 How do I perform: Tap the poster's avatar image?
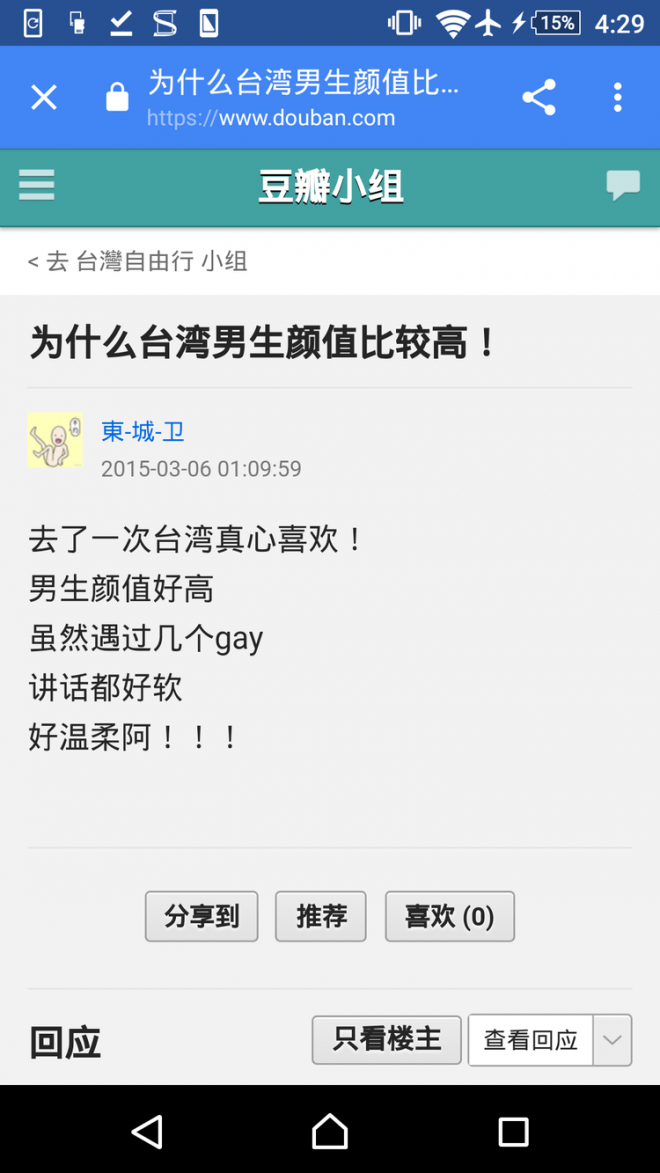pyautogui.click(x=55, y=440)
